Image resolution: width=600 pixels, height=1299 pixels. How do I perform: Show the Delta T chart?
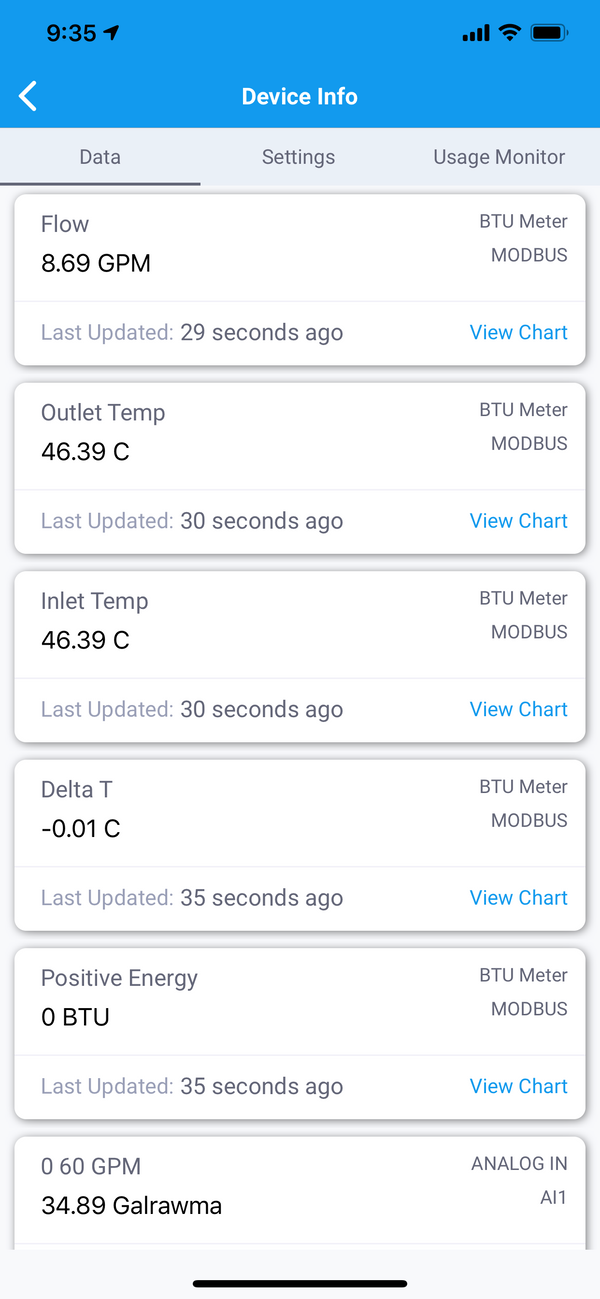[518, 898]
